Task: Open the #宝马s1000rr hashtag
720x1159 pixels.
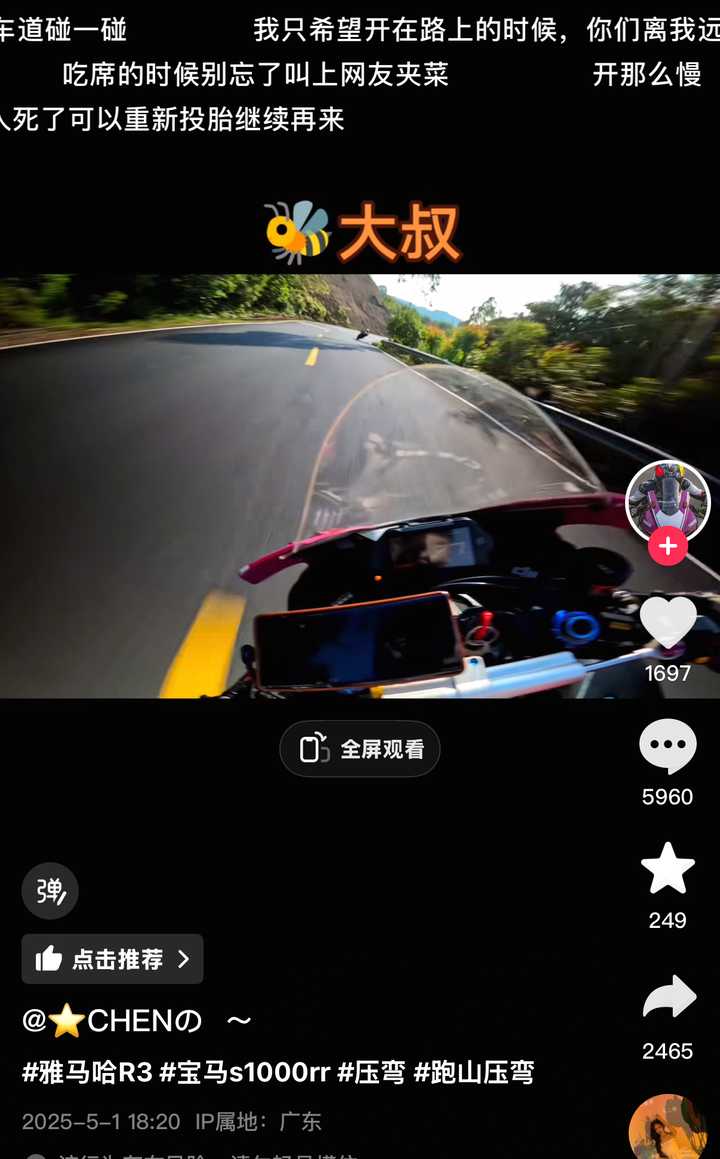Action: [245, 1072]
